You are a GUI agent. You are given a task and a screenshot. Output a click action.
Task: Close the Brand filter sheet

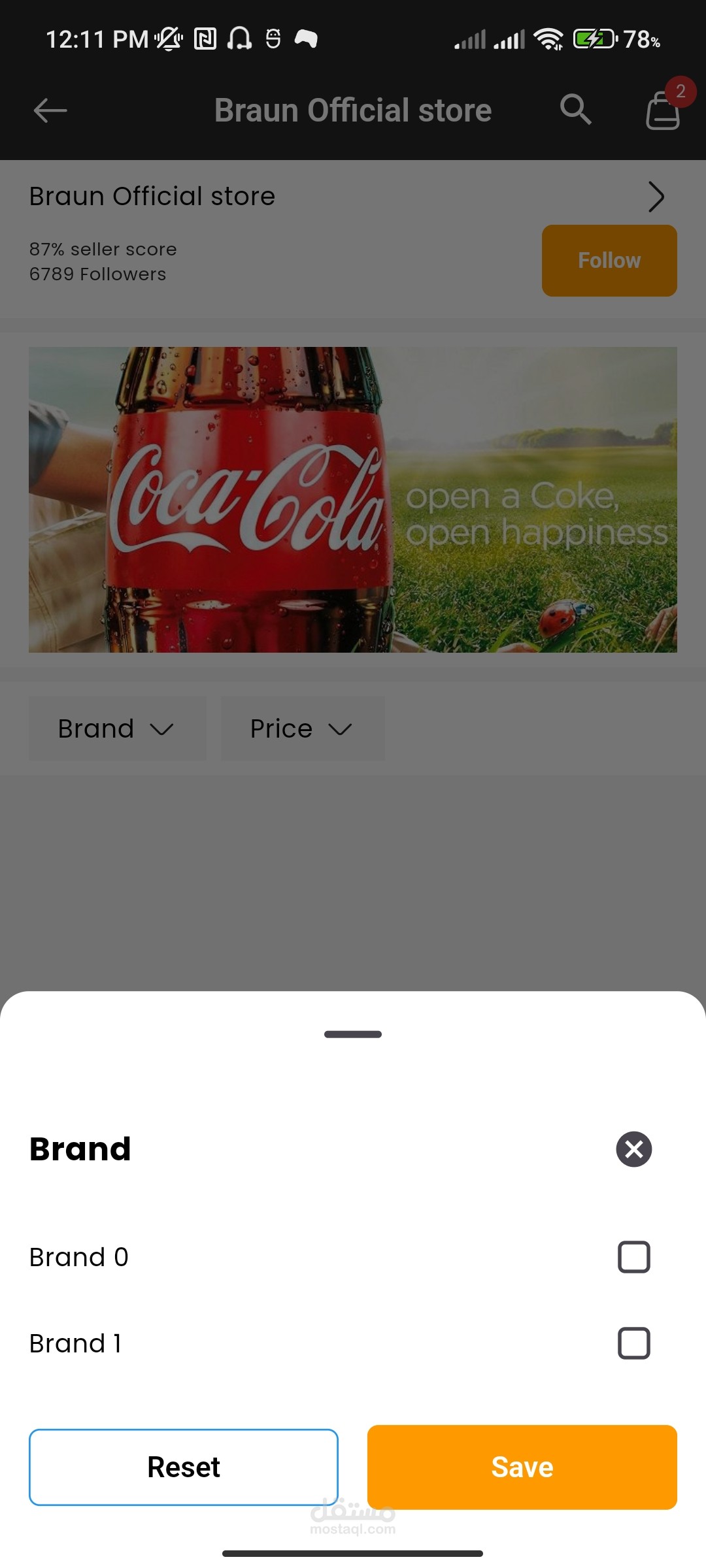pyautogui.click(x=633, y=1149)
